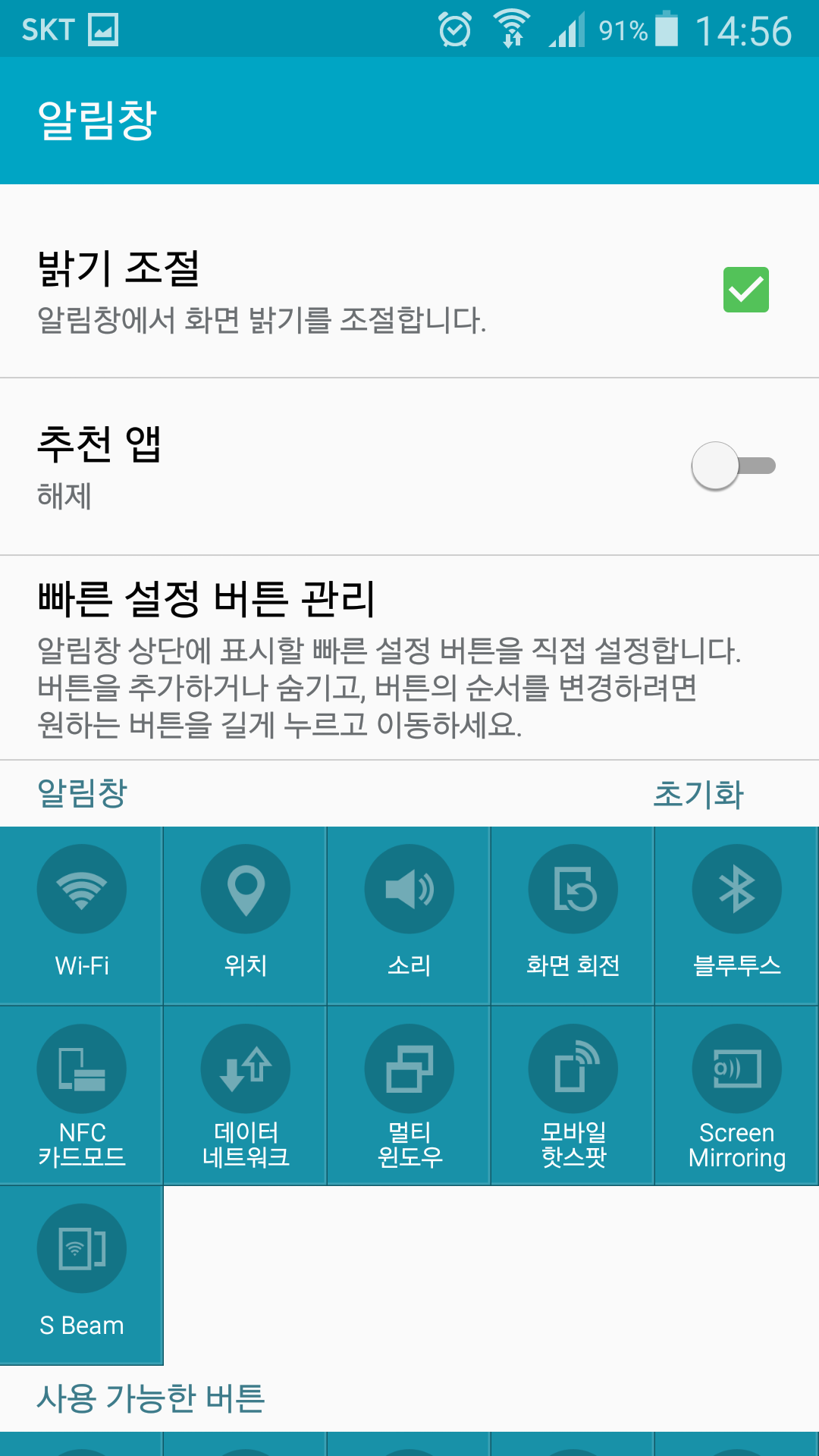Select the Screen Mirroring tile
This screenshot has width=819, height=1456.
tap(736, 1095)
